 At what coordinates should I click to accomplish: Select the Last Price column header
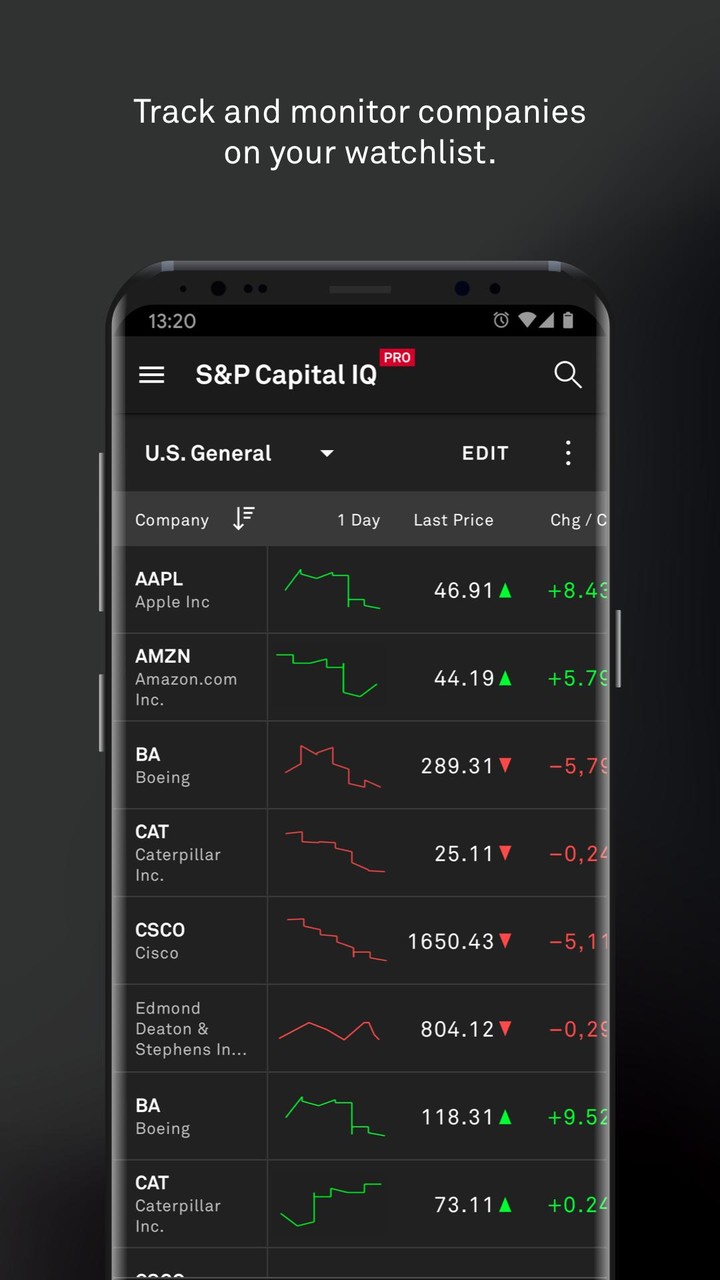(453, 519)
